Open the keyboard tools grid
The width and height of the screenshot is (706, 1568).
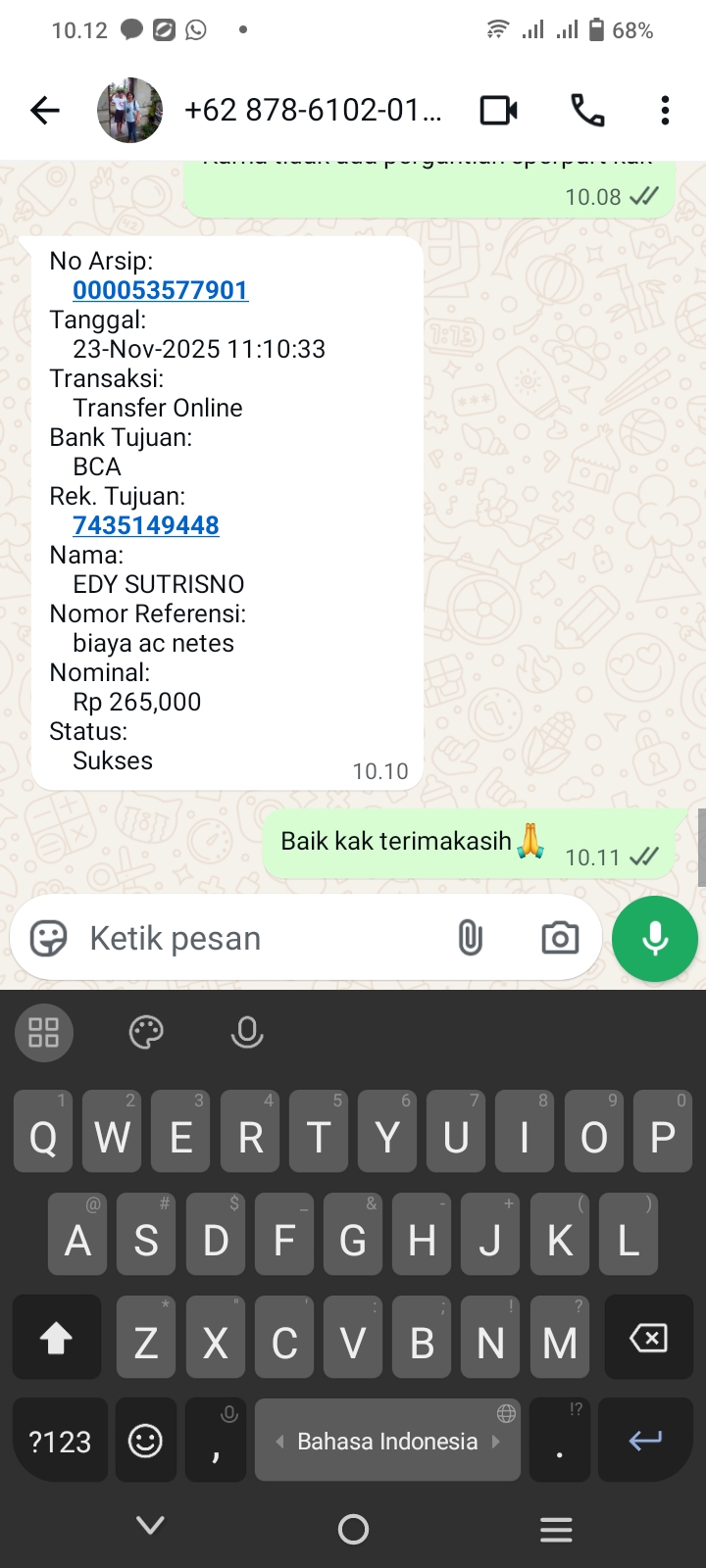click(x=44, y=1032)
